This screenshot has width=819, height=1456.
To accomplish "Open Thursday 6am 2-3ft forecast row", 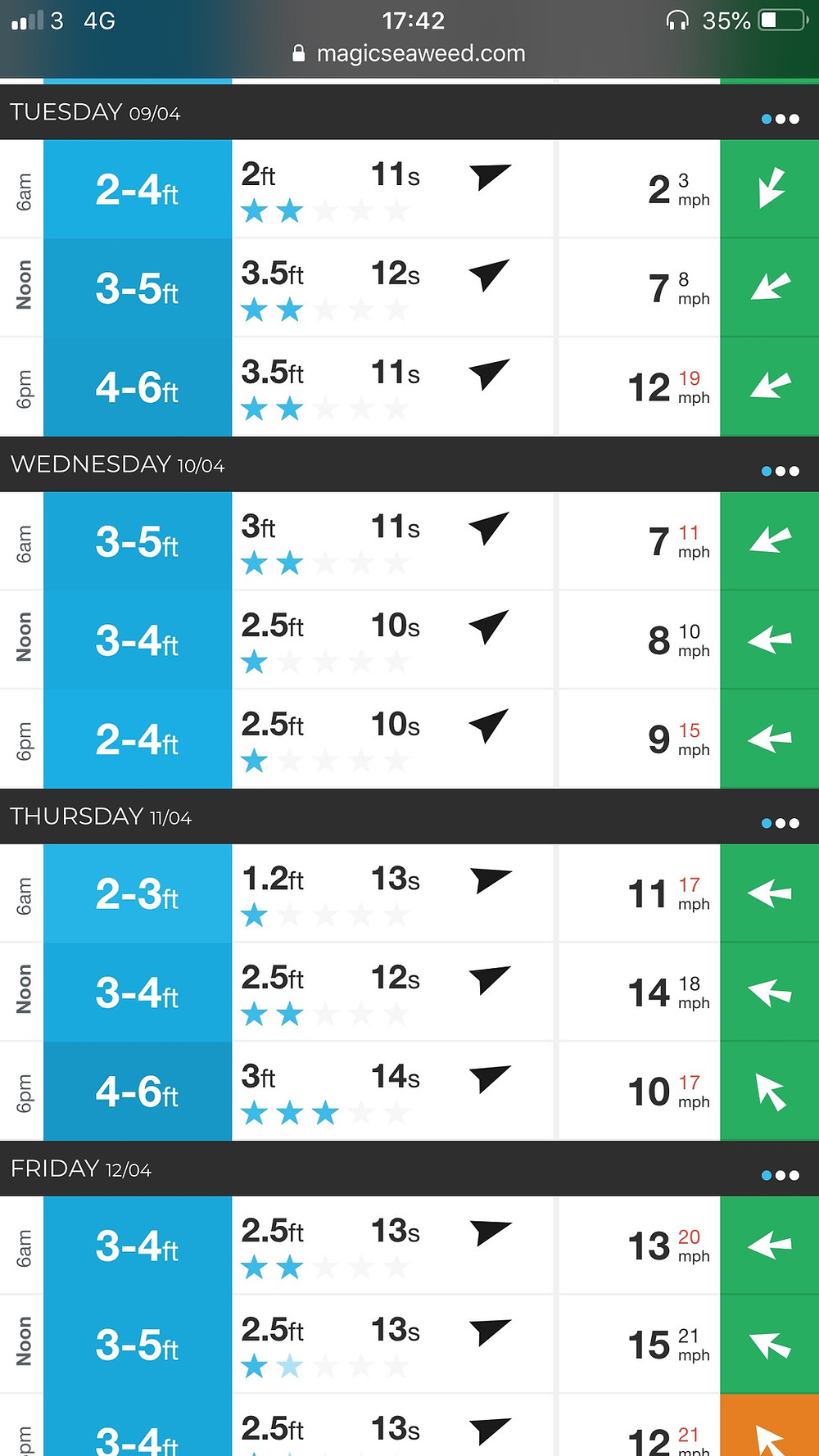I will point(409,893).
